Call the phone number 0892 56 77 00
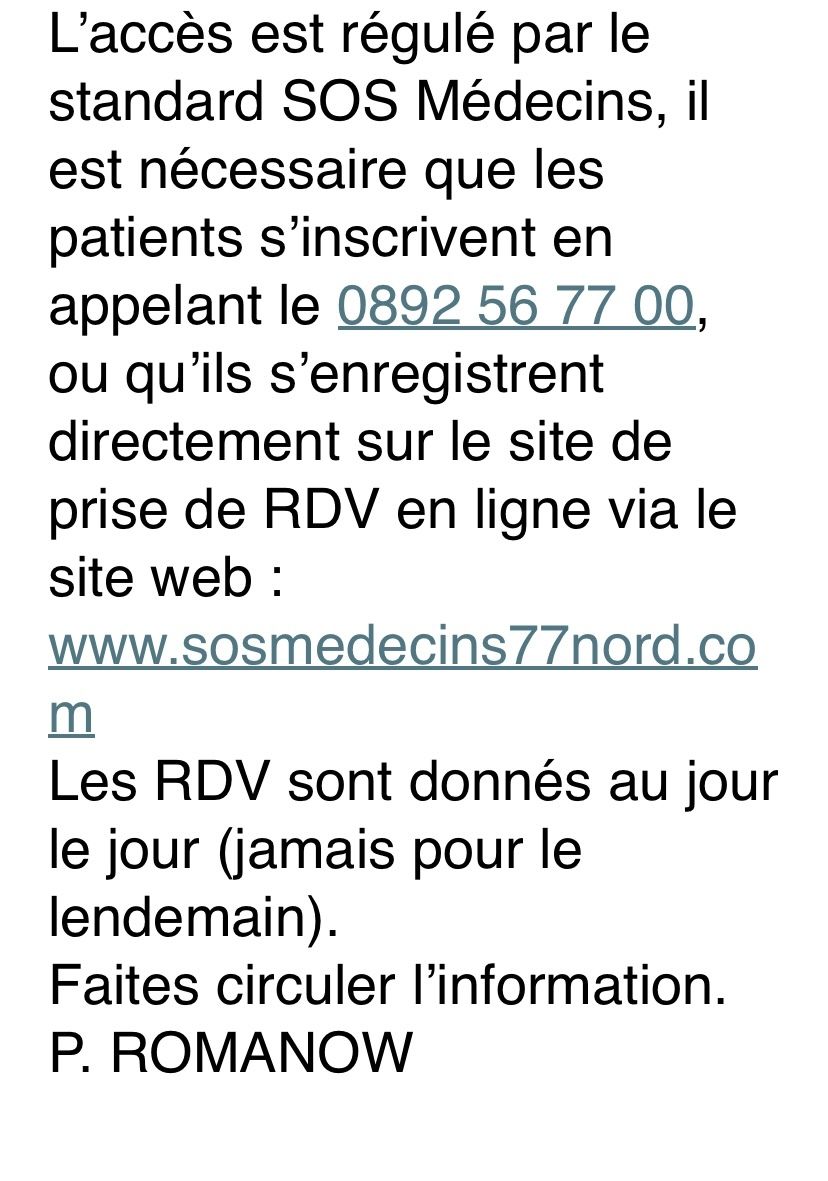The width and height of the screenshot is (828, 1181). click(x=516, y=306)
